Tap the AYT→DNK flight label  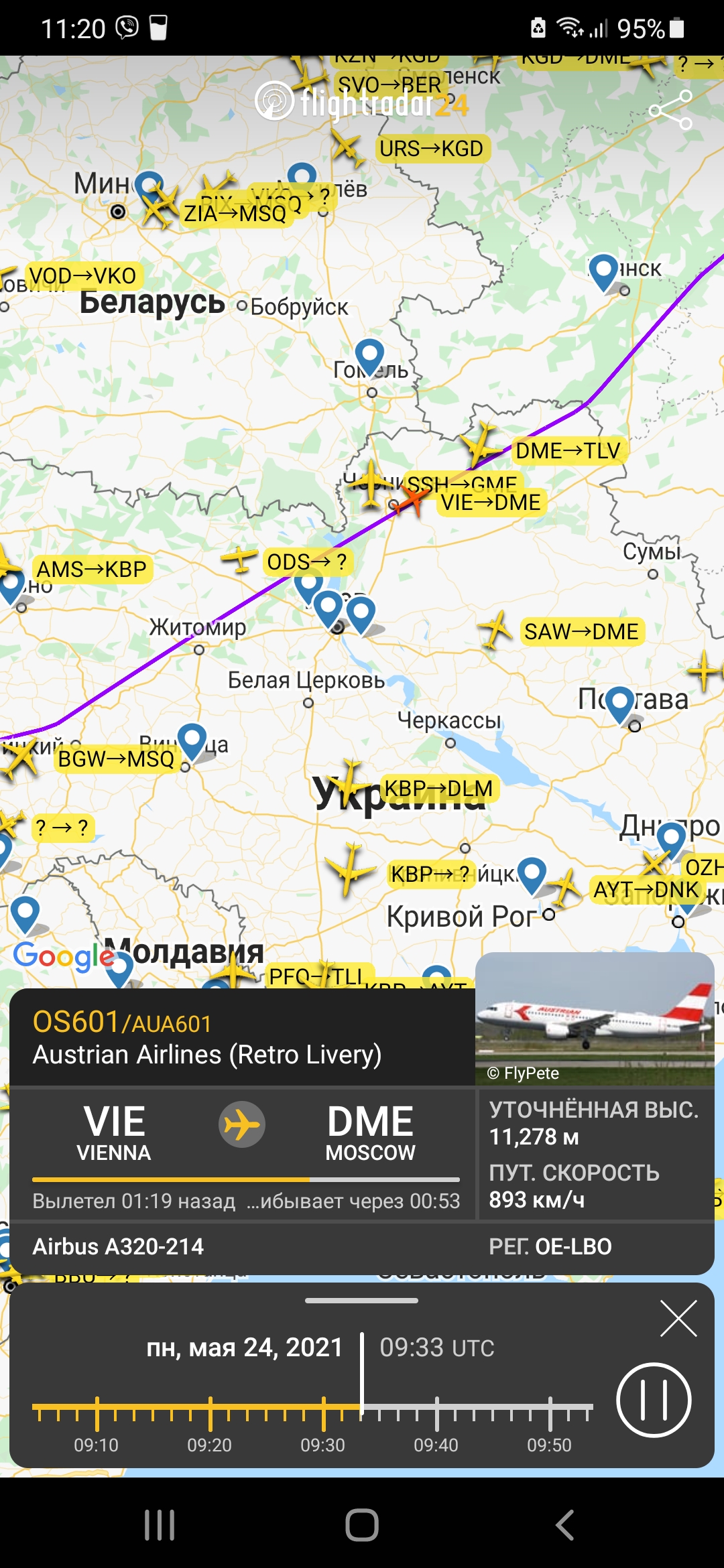646,890
